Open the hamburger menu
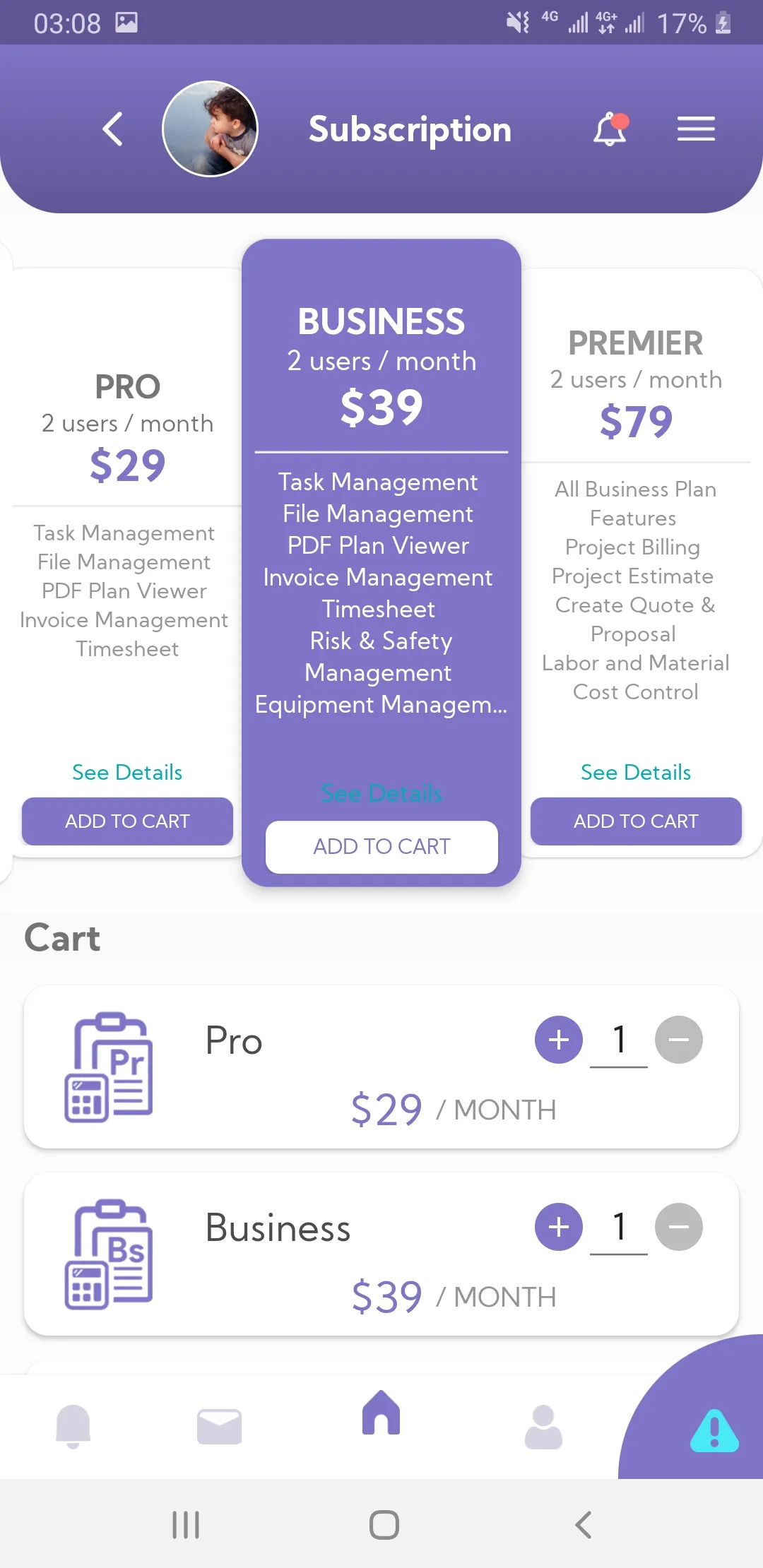763x1568 pixels. (696, 129)
